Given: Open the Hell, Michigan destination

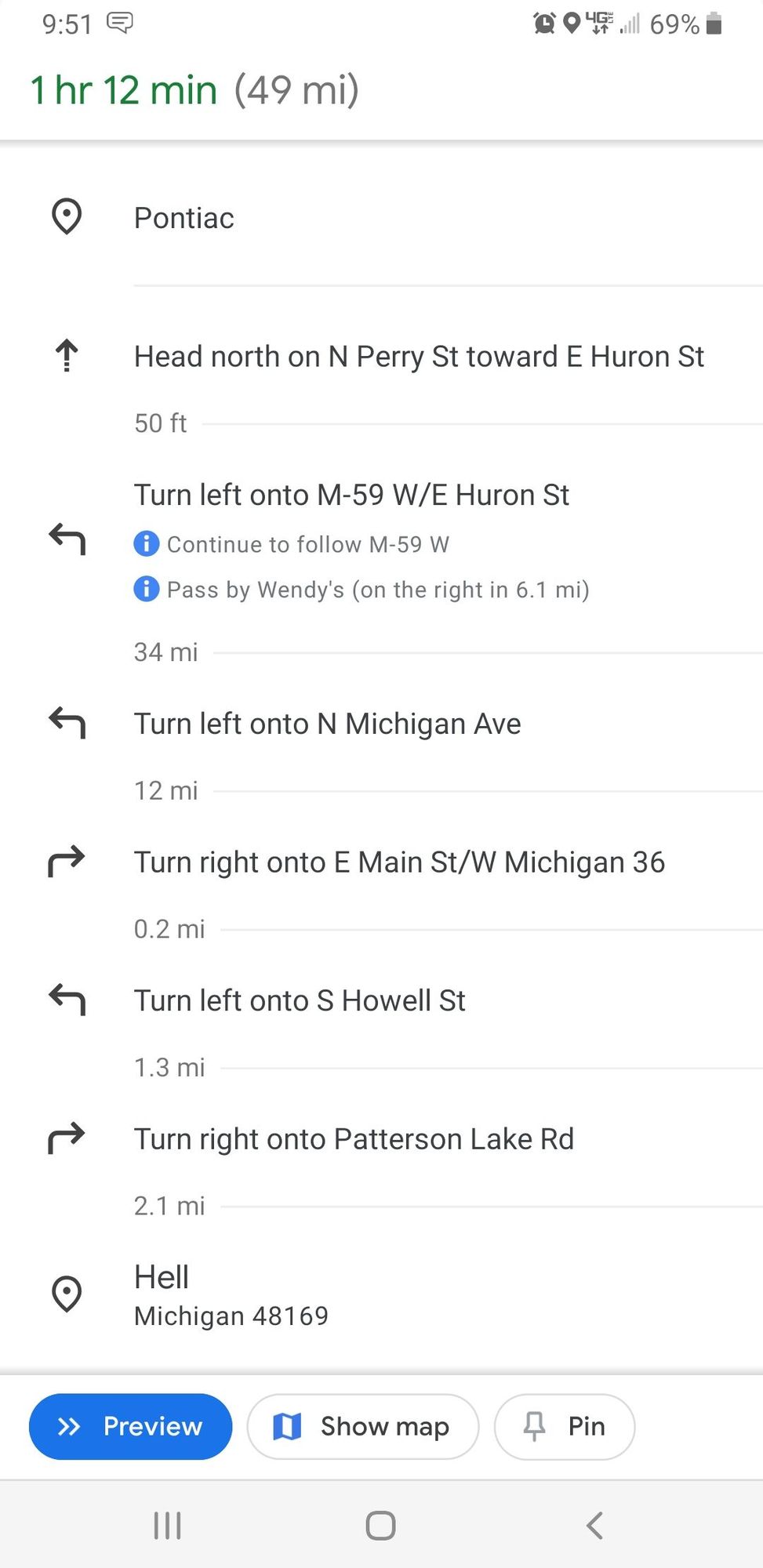Looking at the screenshot, I should coord(231,1294).
